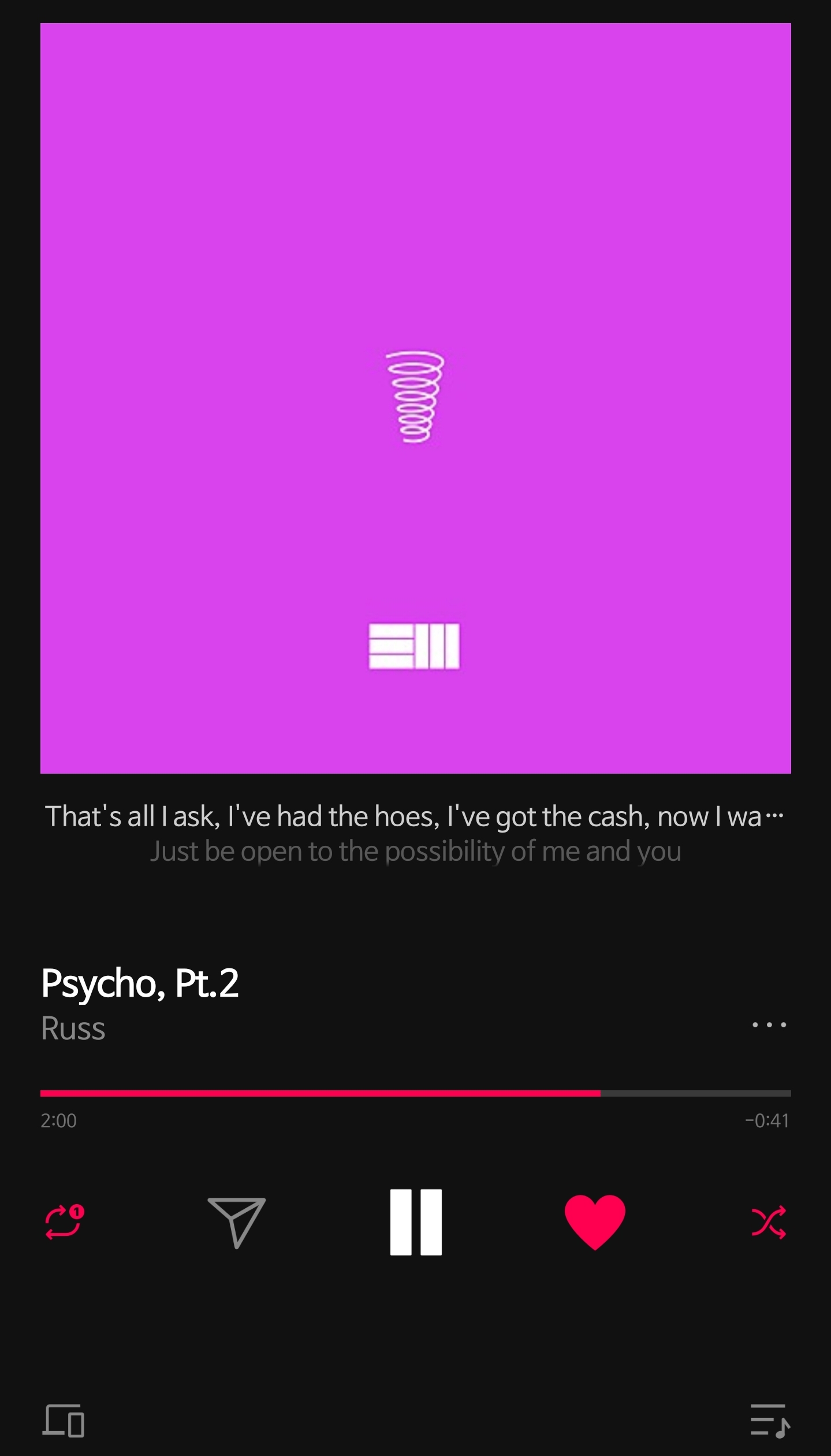Viewport: 831px width, 1456px height.
Task: Toggle shuffle playback
Action: point(769,1222)
